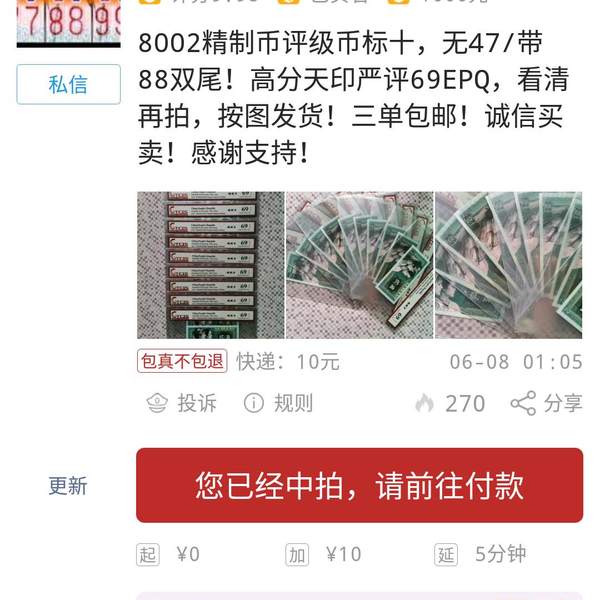
Task: Open the first listing photo of graded slabs
Action: click(x=210, y=265)
